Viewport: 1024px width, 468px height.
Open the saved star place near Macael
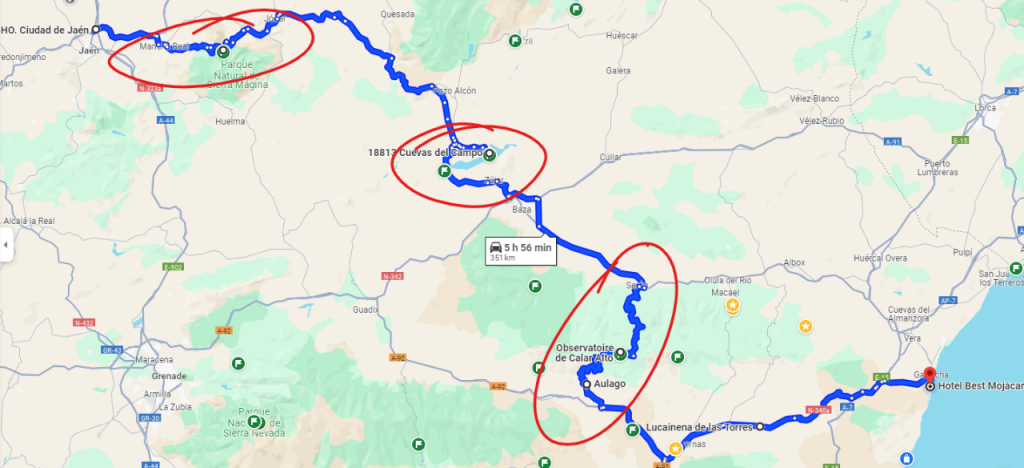pyautogui.click(x=733, y=305)
